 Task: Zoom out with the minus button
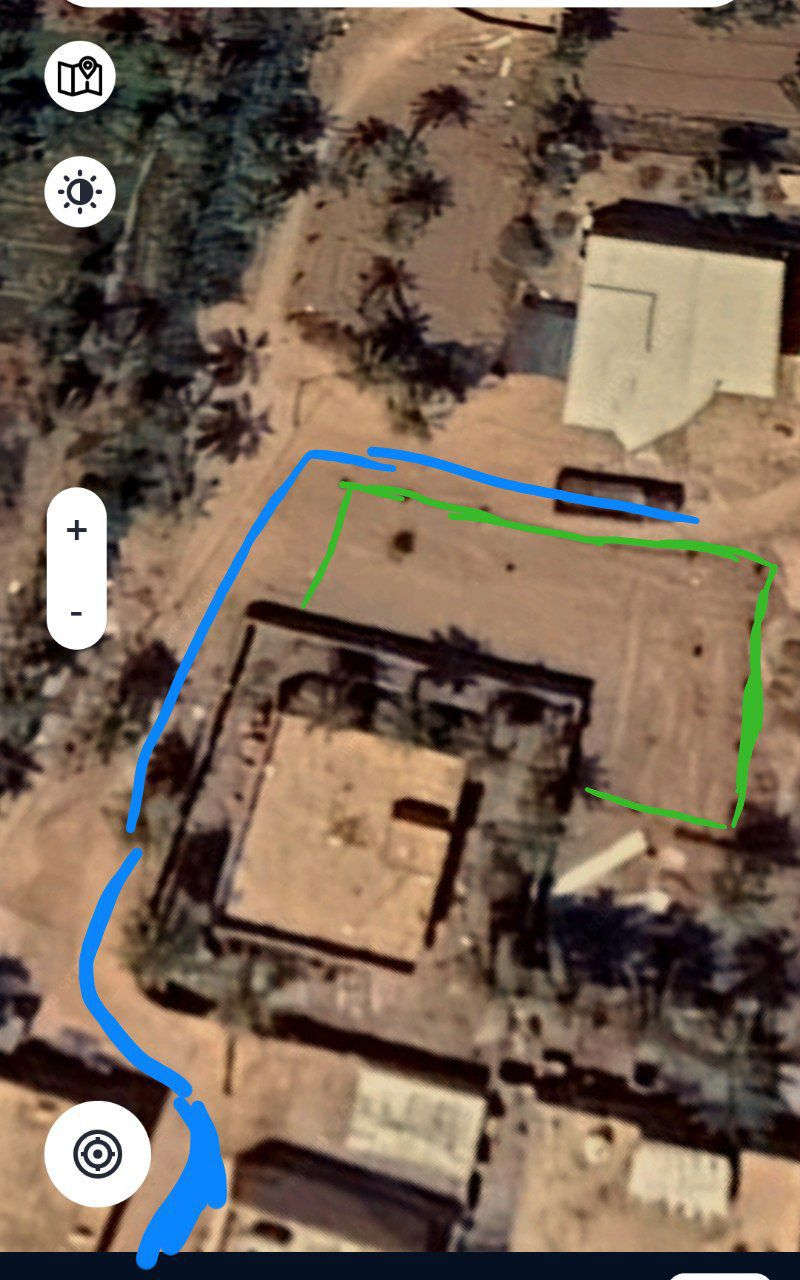click(77, 612)
